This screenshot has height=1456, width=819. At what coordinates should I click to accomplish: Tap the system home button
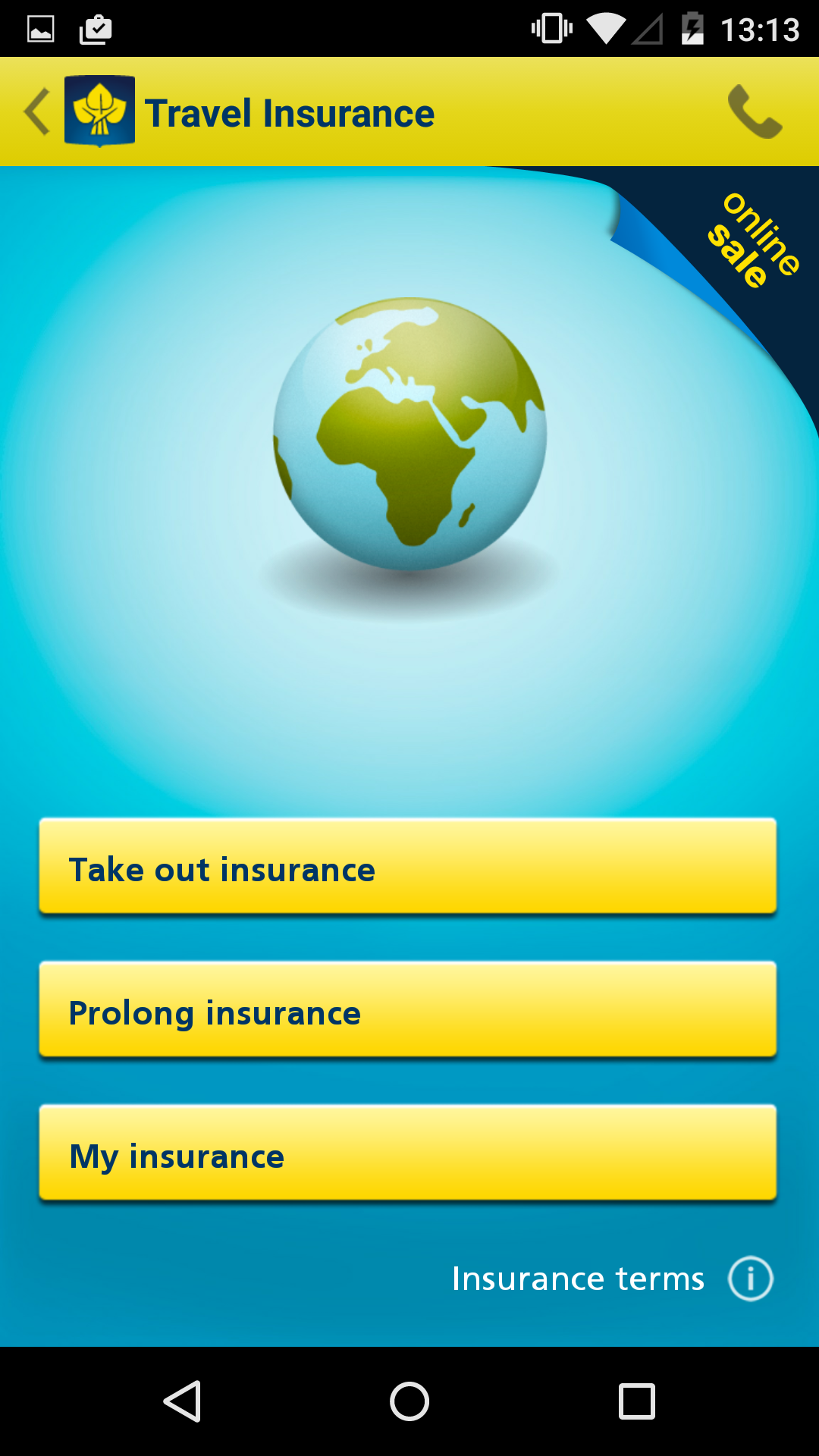(409, 1401)
